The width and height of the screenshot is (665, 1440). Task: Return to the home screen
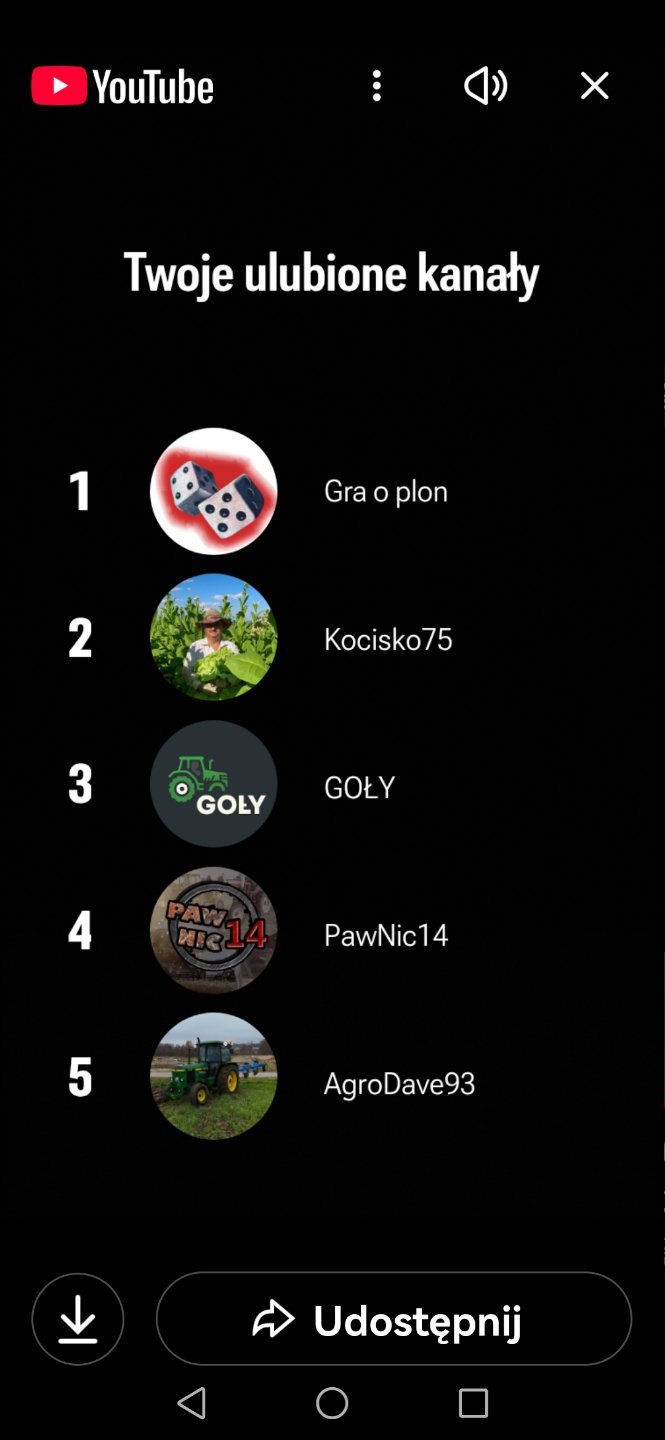tap(332, 1403)
